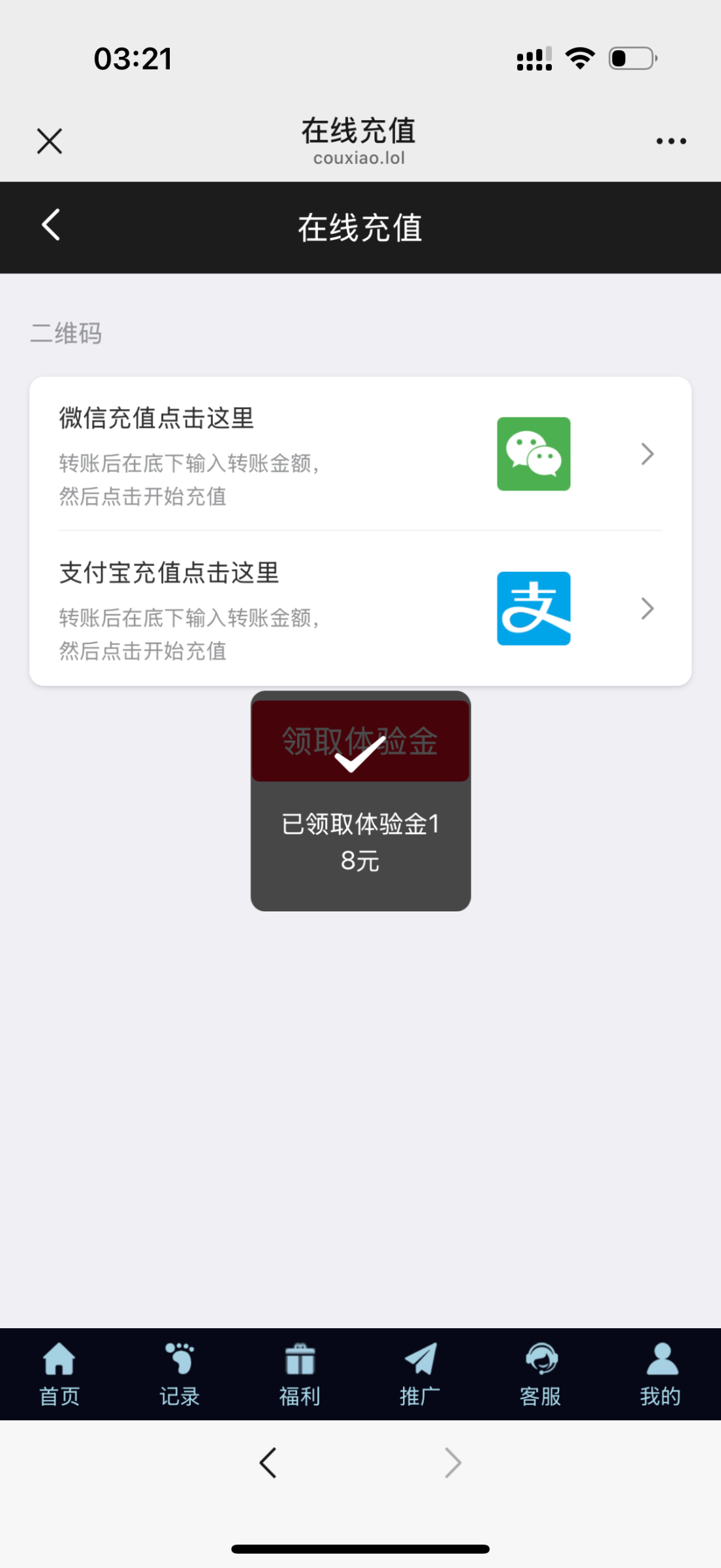Go to the 推广 tab
721x1568 pixels.
(x=420, y=1374)
